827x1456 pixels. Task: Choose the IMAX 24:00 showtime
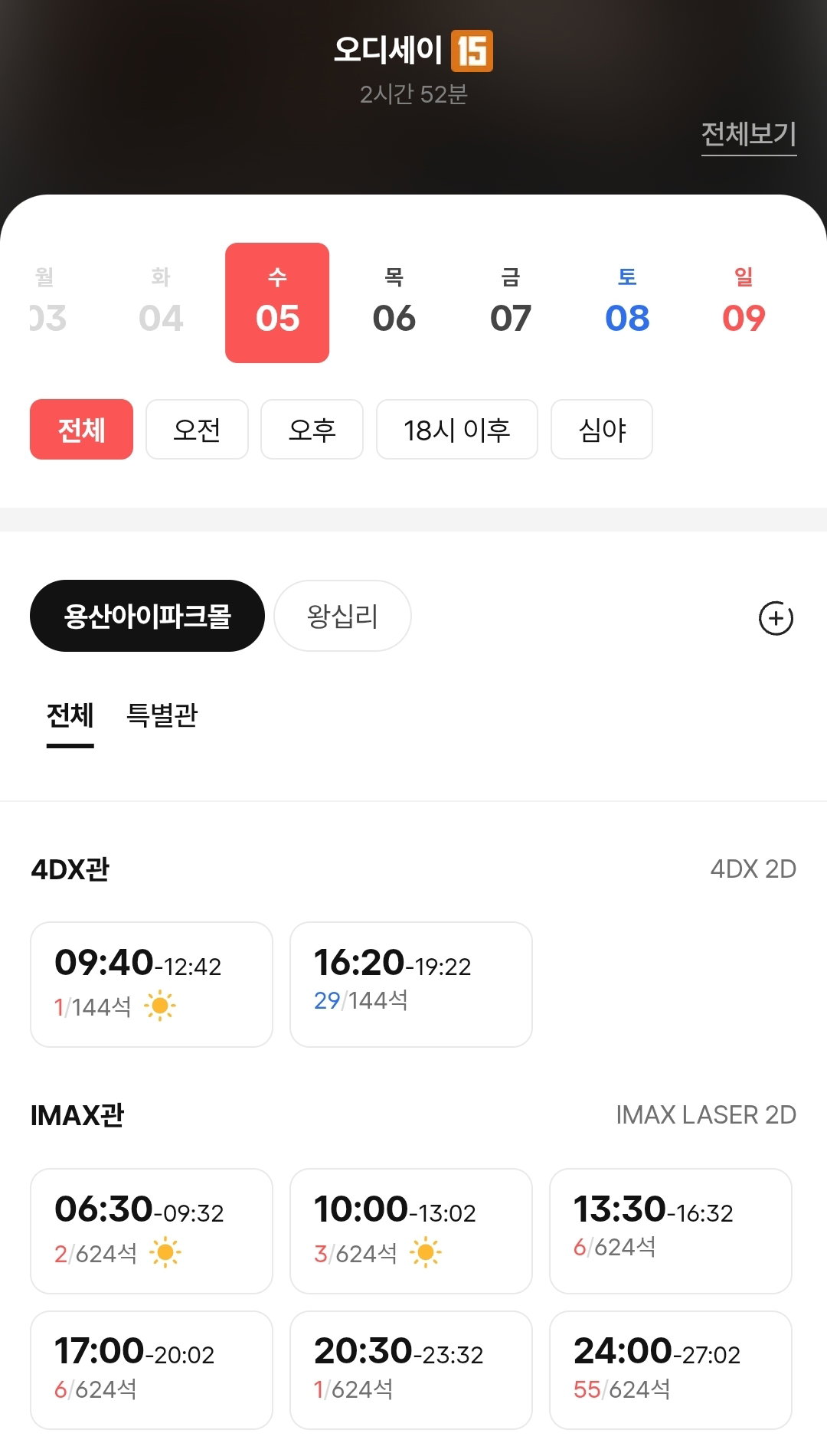point(671,1370)
